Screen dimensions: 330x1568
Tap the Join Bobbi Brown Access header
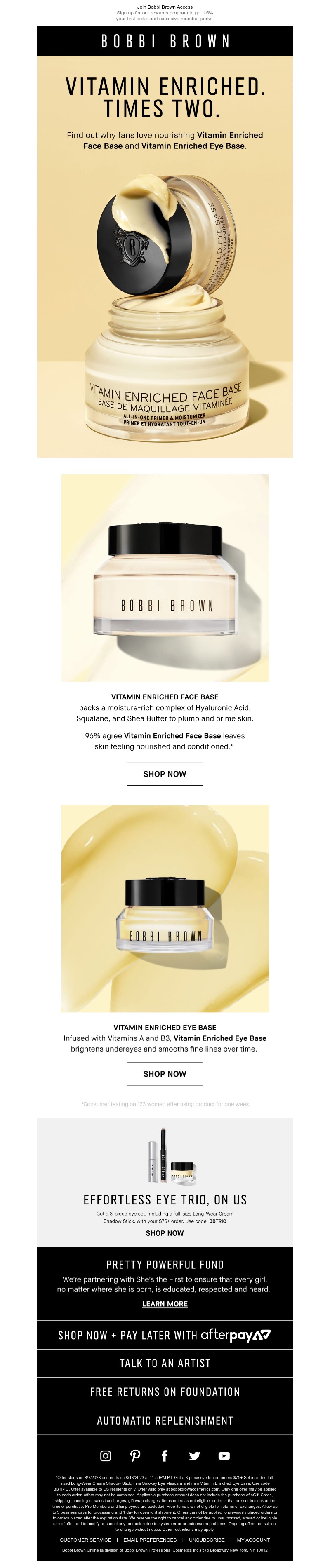click(165, 7)
